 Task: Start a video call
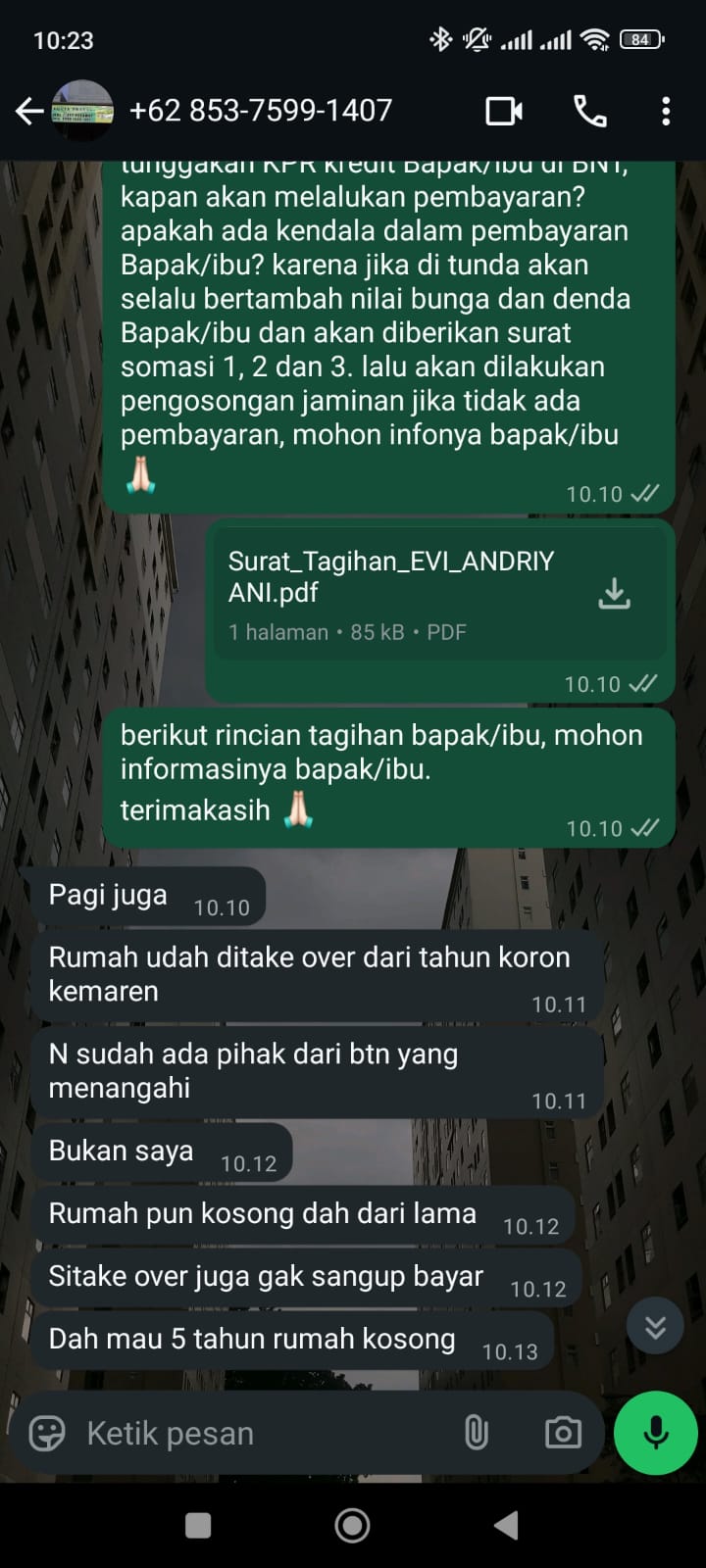click(x=504, y=111)
